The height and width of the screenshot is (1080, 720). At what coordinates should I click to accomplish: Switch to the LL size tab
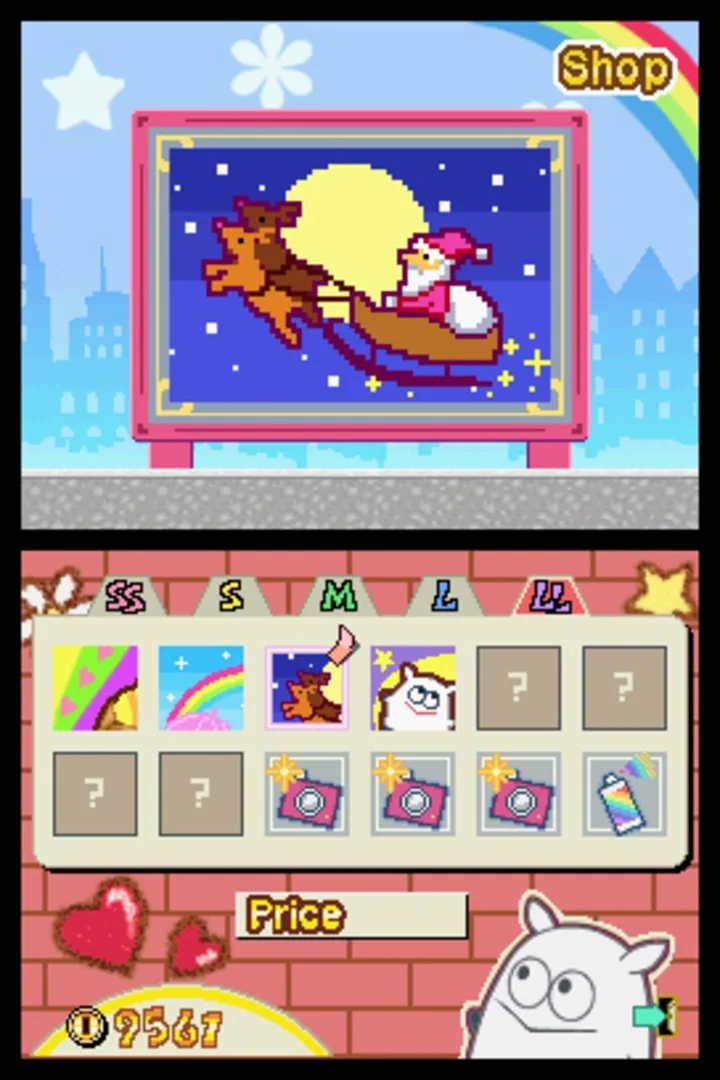[551, 597]
